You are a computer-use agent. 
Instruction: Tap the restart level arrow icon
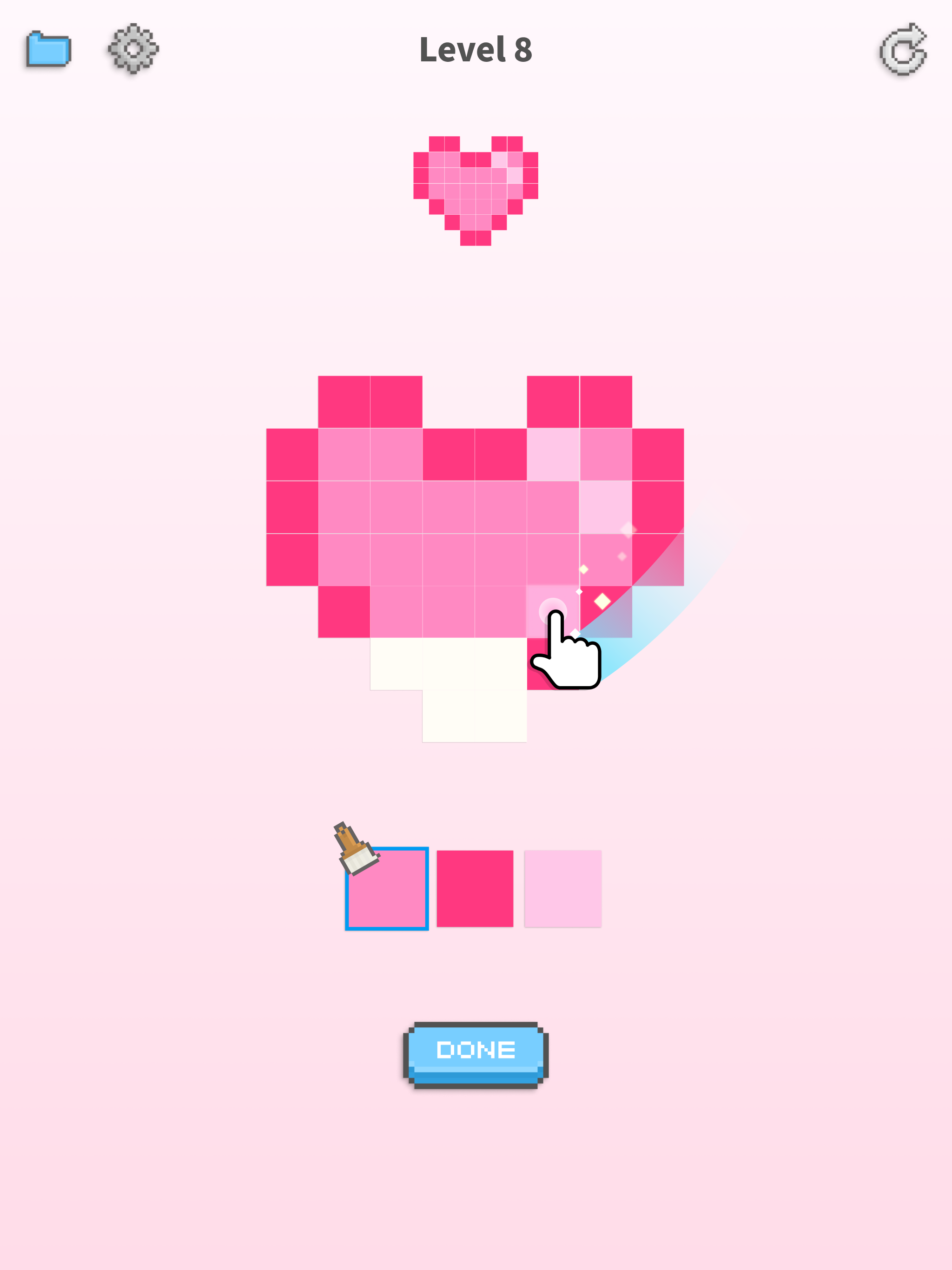pyautogui.click(x=904, y=50)
